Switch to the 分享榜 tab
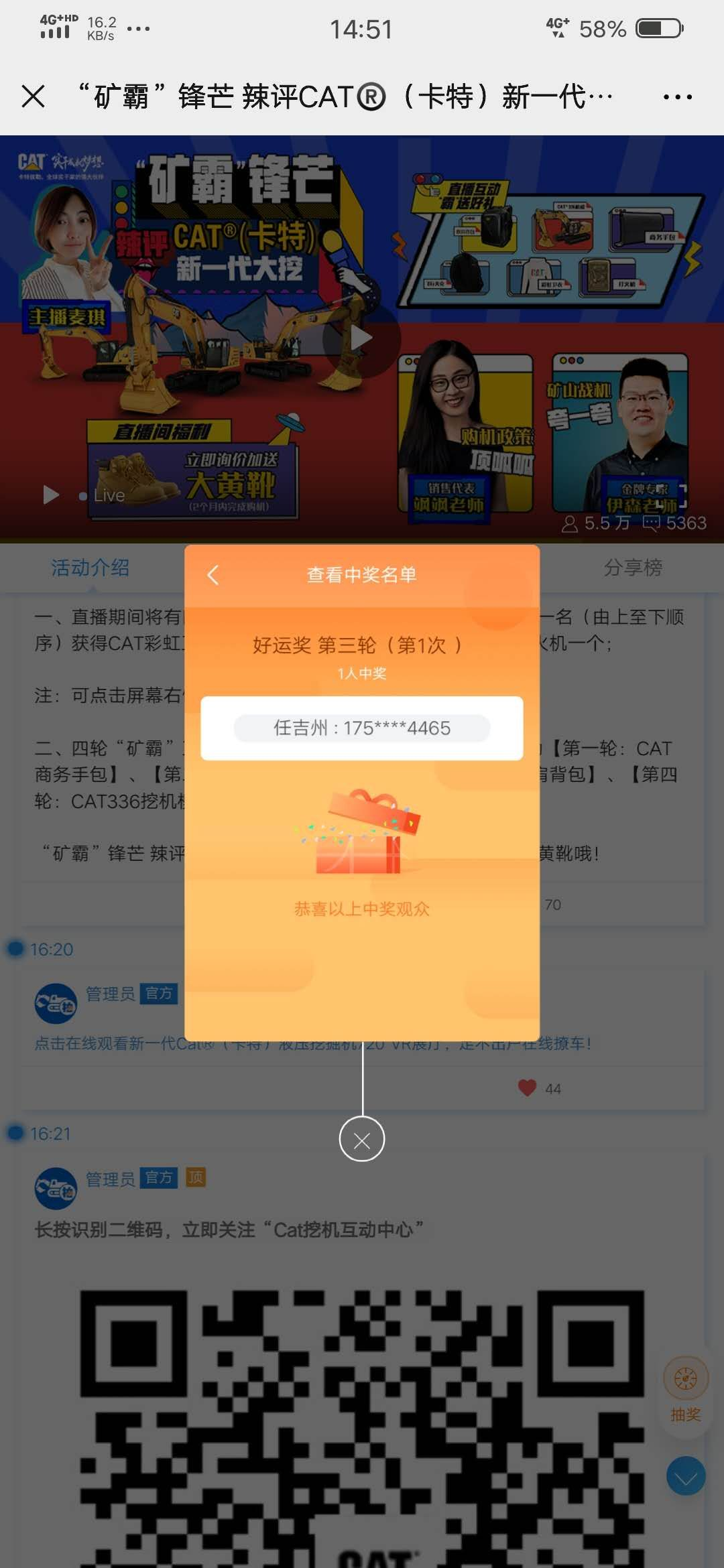 [x=633, y=568]
